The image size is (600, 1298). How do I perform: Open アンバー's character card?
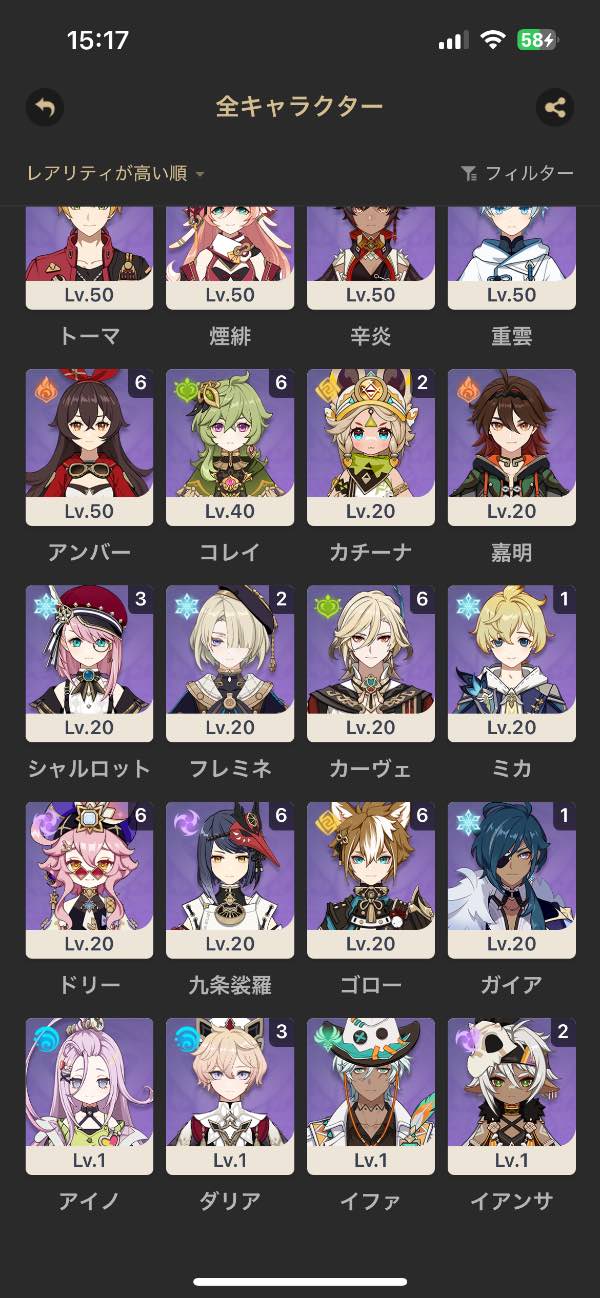tap(89, 447)
